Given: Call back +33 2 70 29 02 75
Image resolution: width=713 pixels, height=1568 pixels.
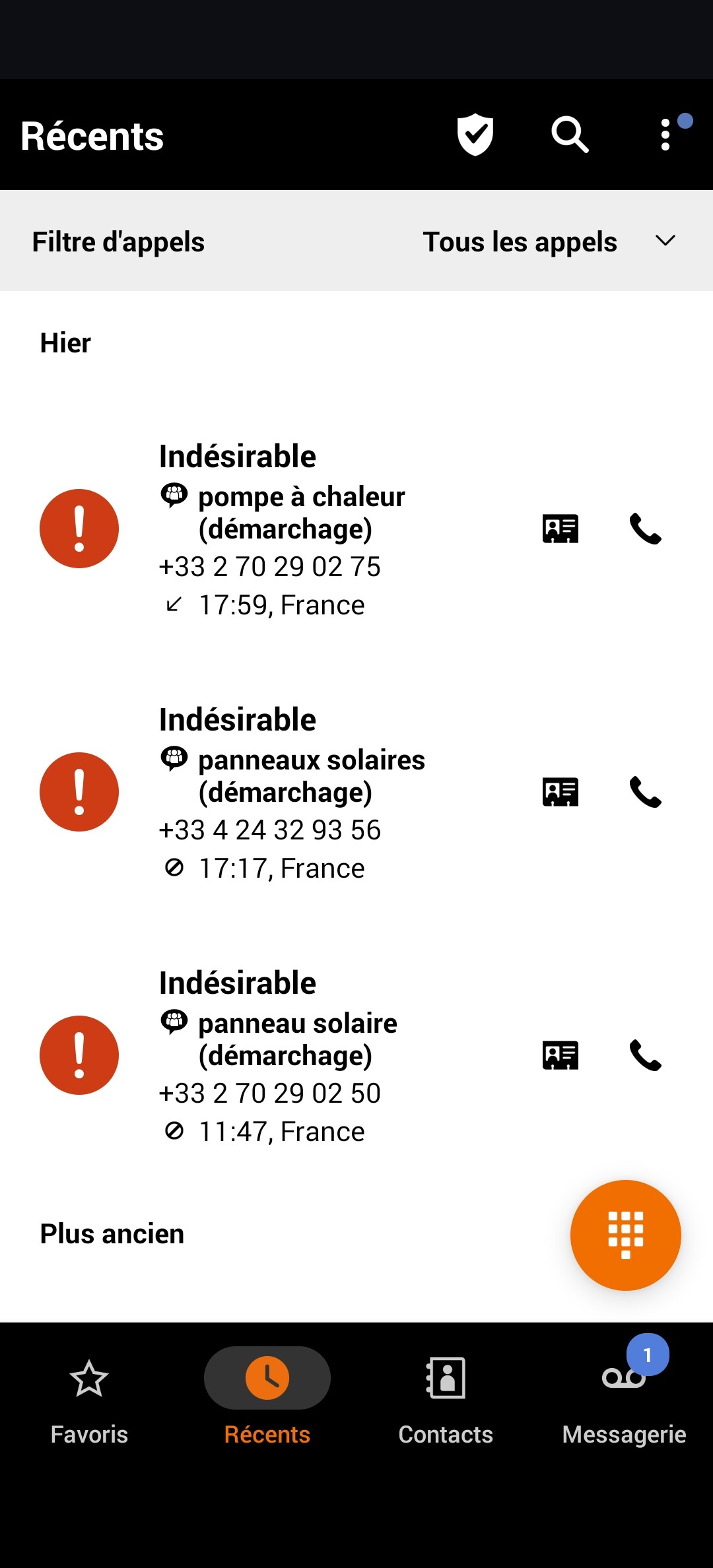Looking at the screenshot, I should [x=645, y=529].
